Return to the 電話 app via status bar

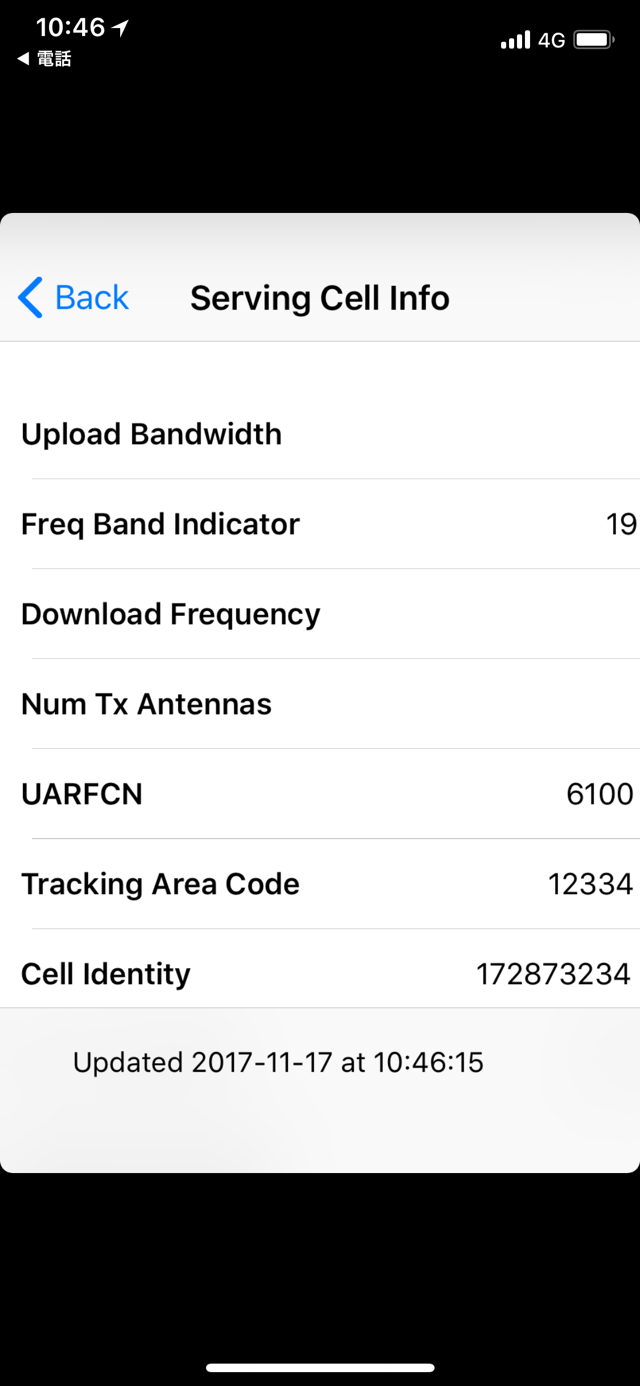pyautogui.click(x=45, y=59)
